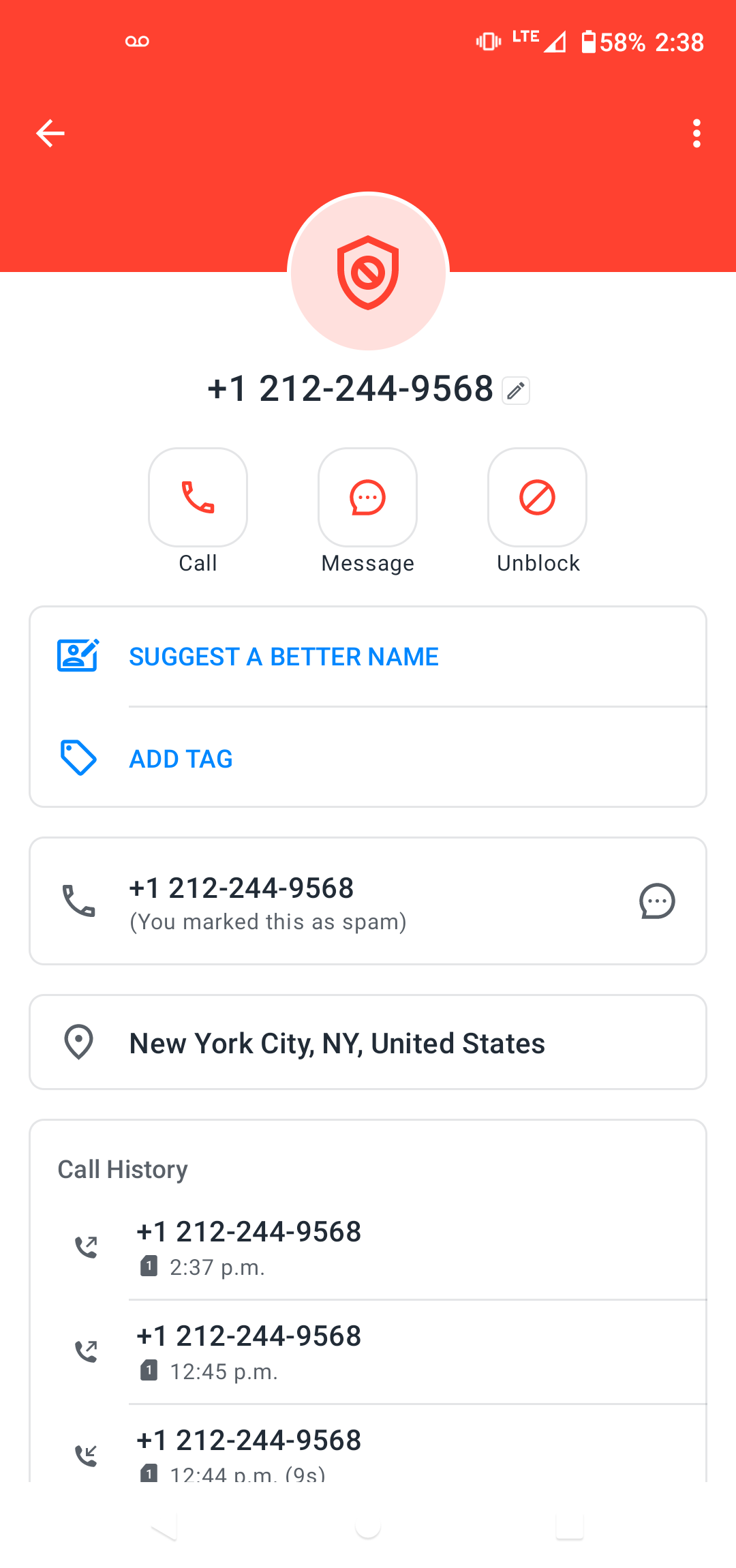Select Suggest a Better Name
736x1568 pixels.
283,657
